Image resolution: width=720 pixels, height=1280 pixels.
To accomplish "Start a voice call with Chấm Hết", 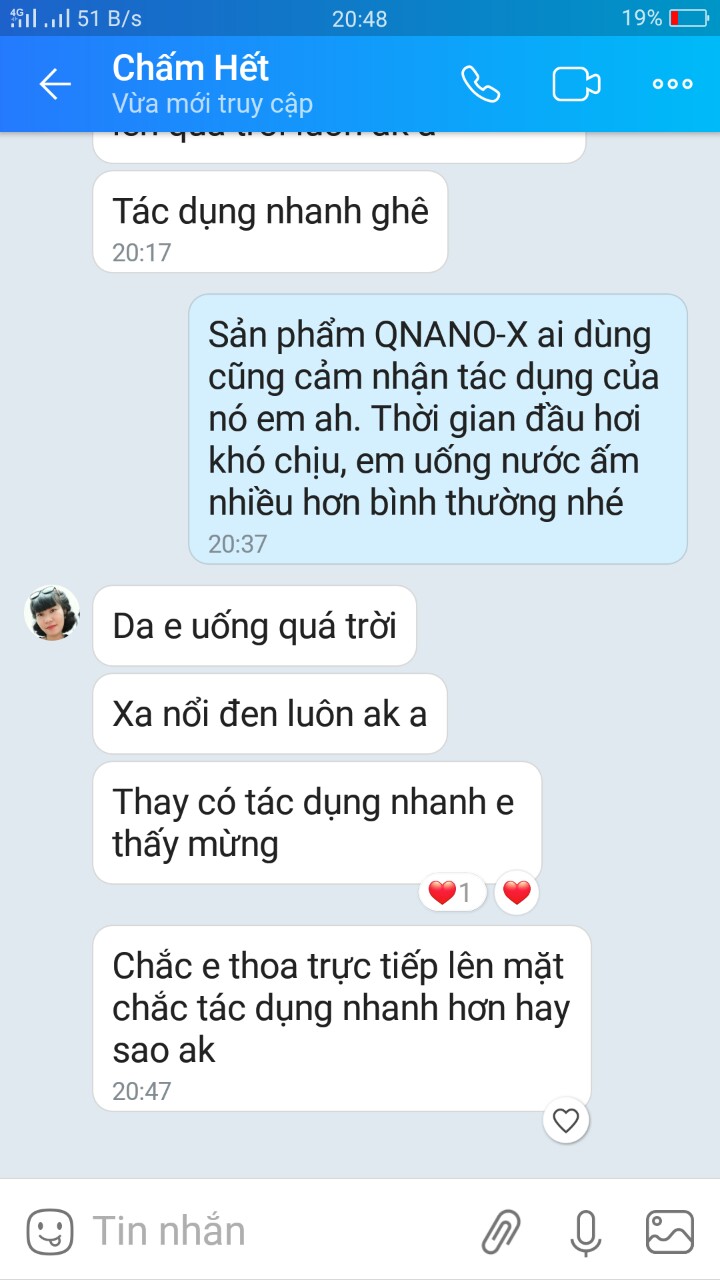I will [x=481, y=85].
